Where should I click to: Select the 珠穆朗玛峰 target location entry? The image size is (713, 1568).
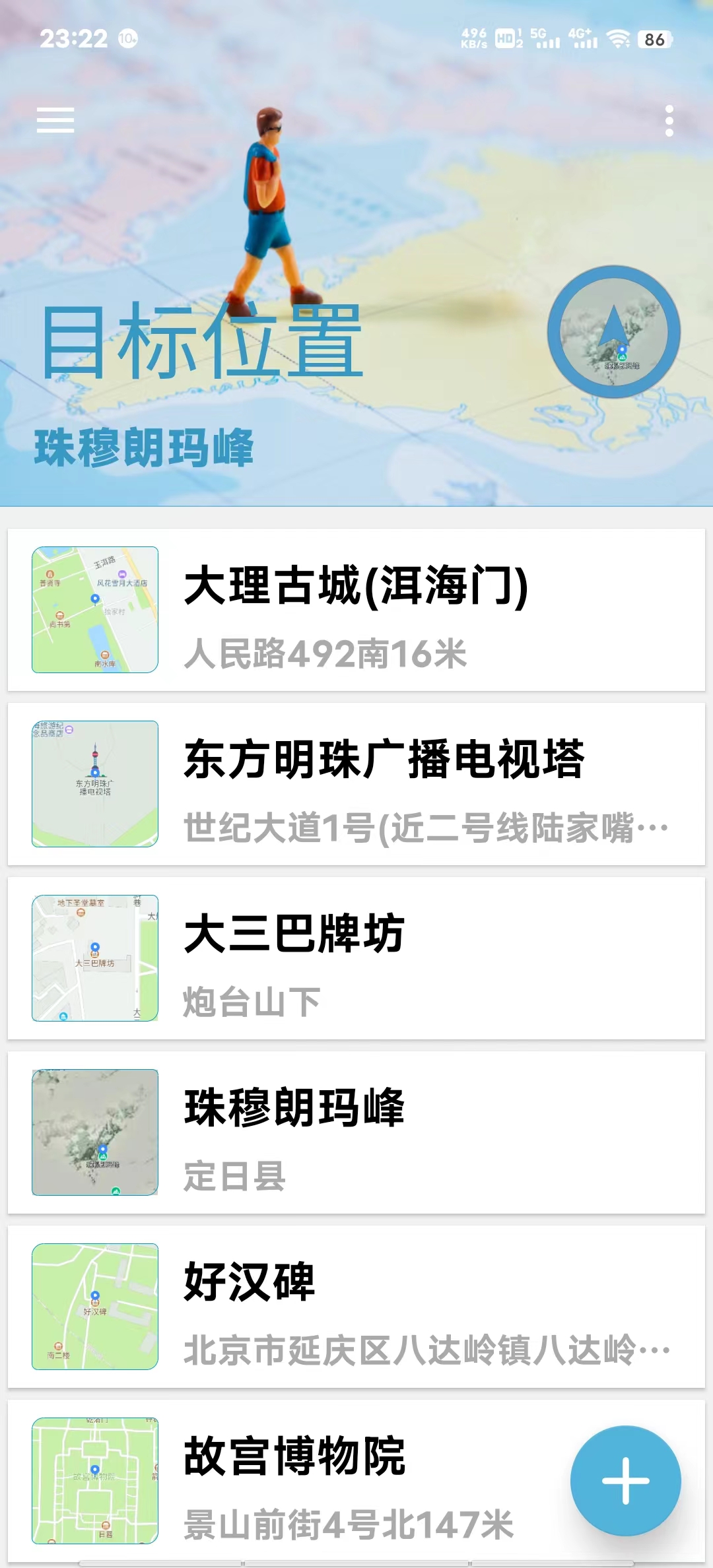tap(356, 1135)
